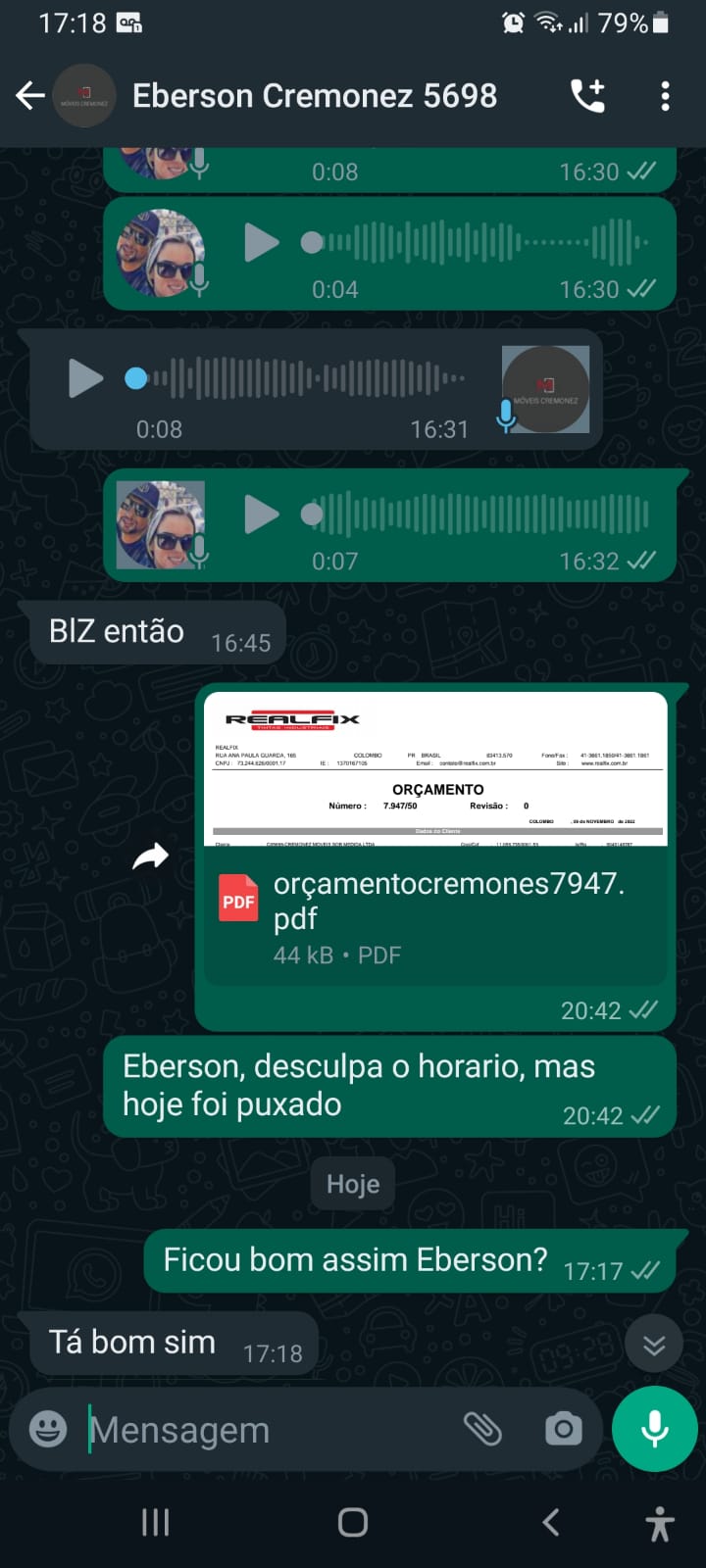Go back to the chats list
Image resolution: width=706 pixels, height=1568 pixels.
pos(30,95)
